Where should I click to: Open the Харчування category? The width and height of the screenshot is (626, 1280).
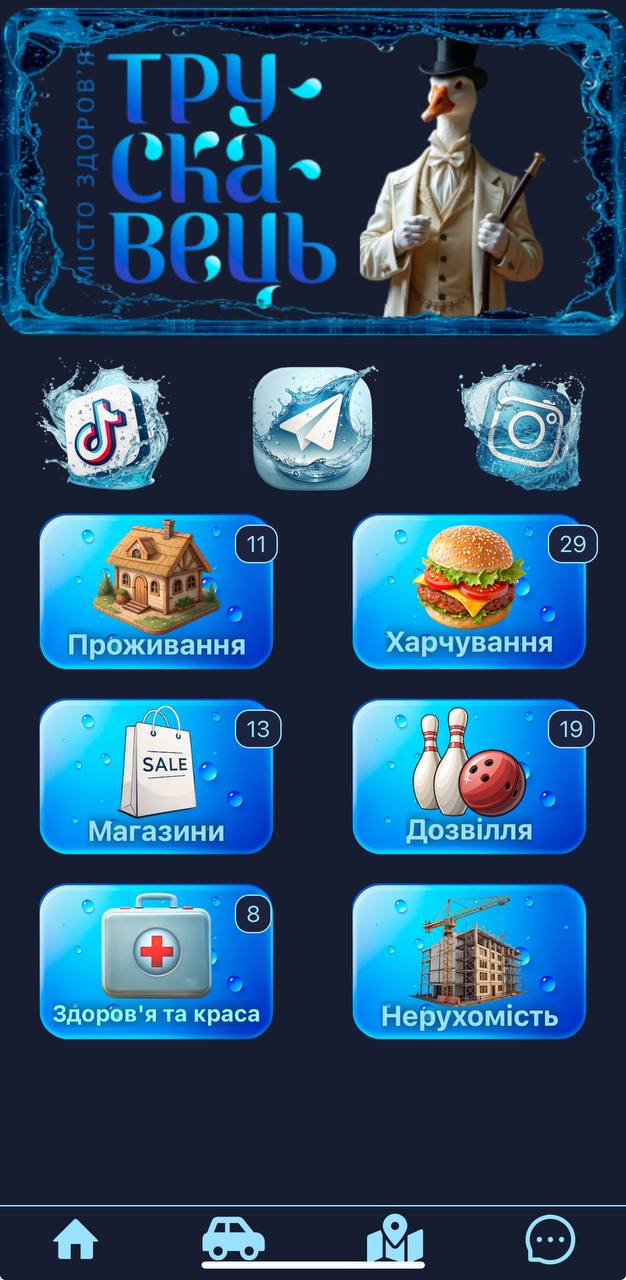tap(469, 592)
